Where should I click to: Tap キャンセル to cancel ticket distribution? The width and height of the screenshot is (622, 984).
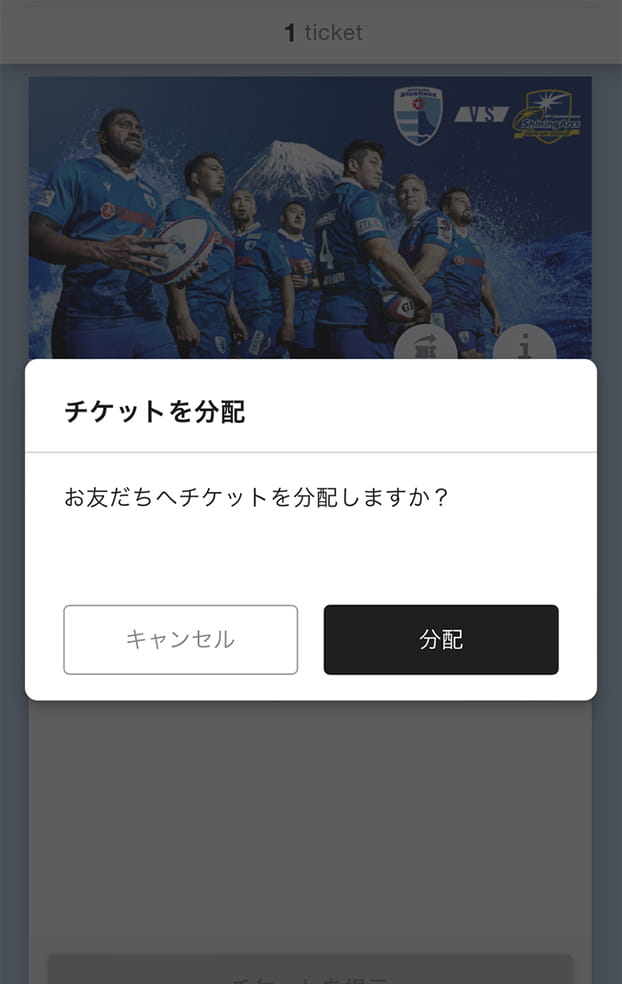pos(180,640)
